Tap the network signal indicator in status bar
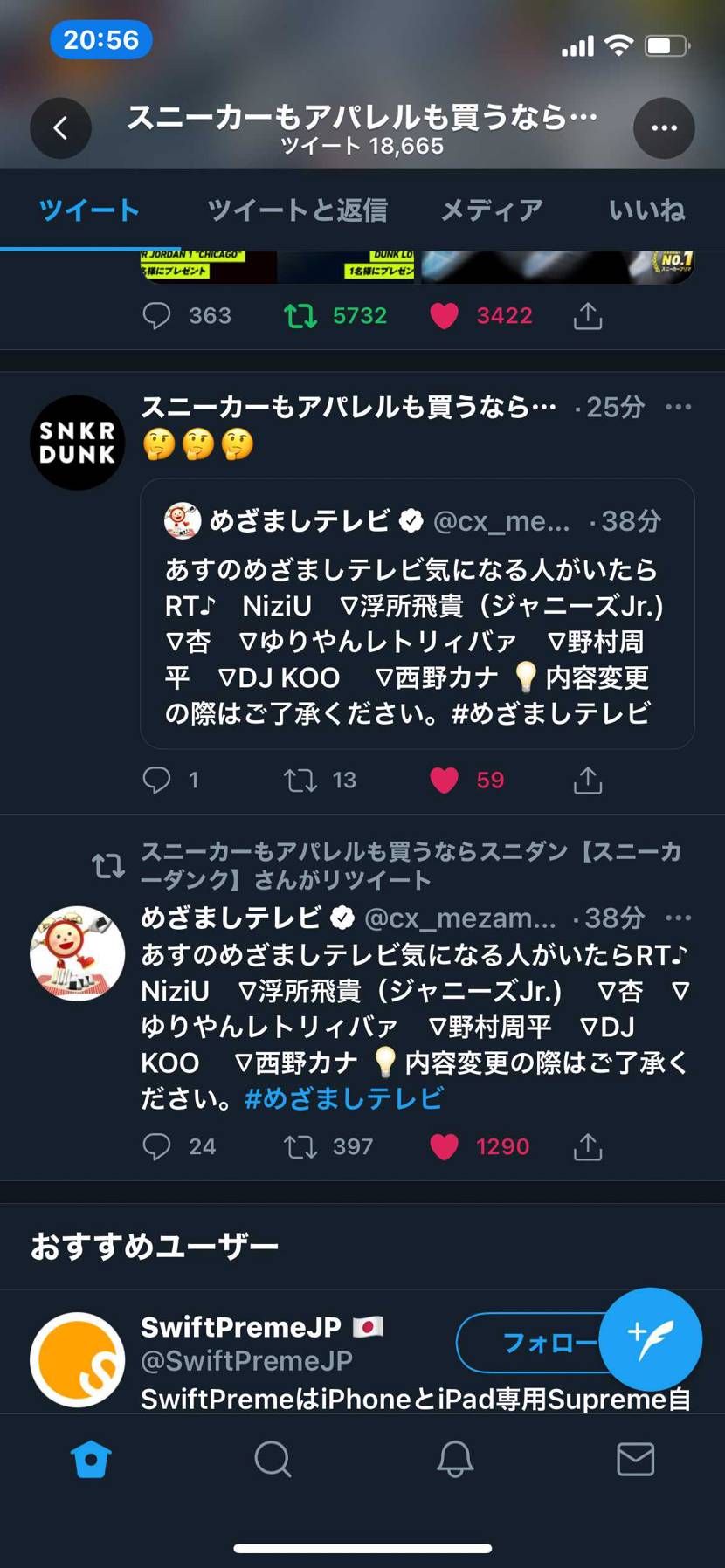The height and width of the screenshot is (1568, 725). 580,45
